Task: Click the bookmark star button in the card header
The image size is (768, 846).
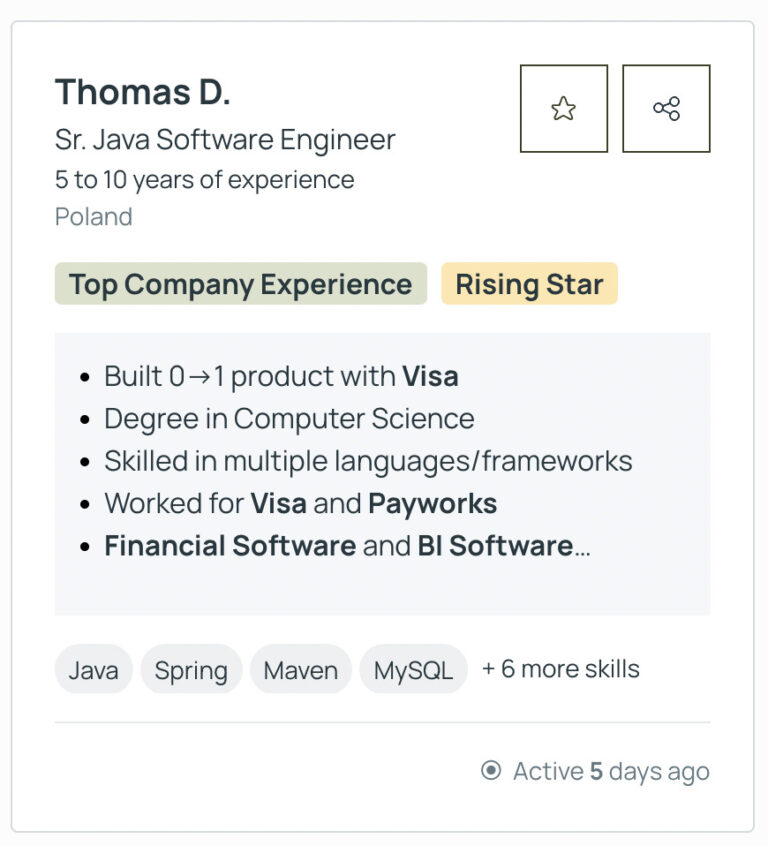Action: (563, 107)
